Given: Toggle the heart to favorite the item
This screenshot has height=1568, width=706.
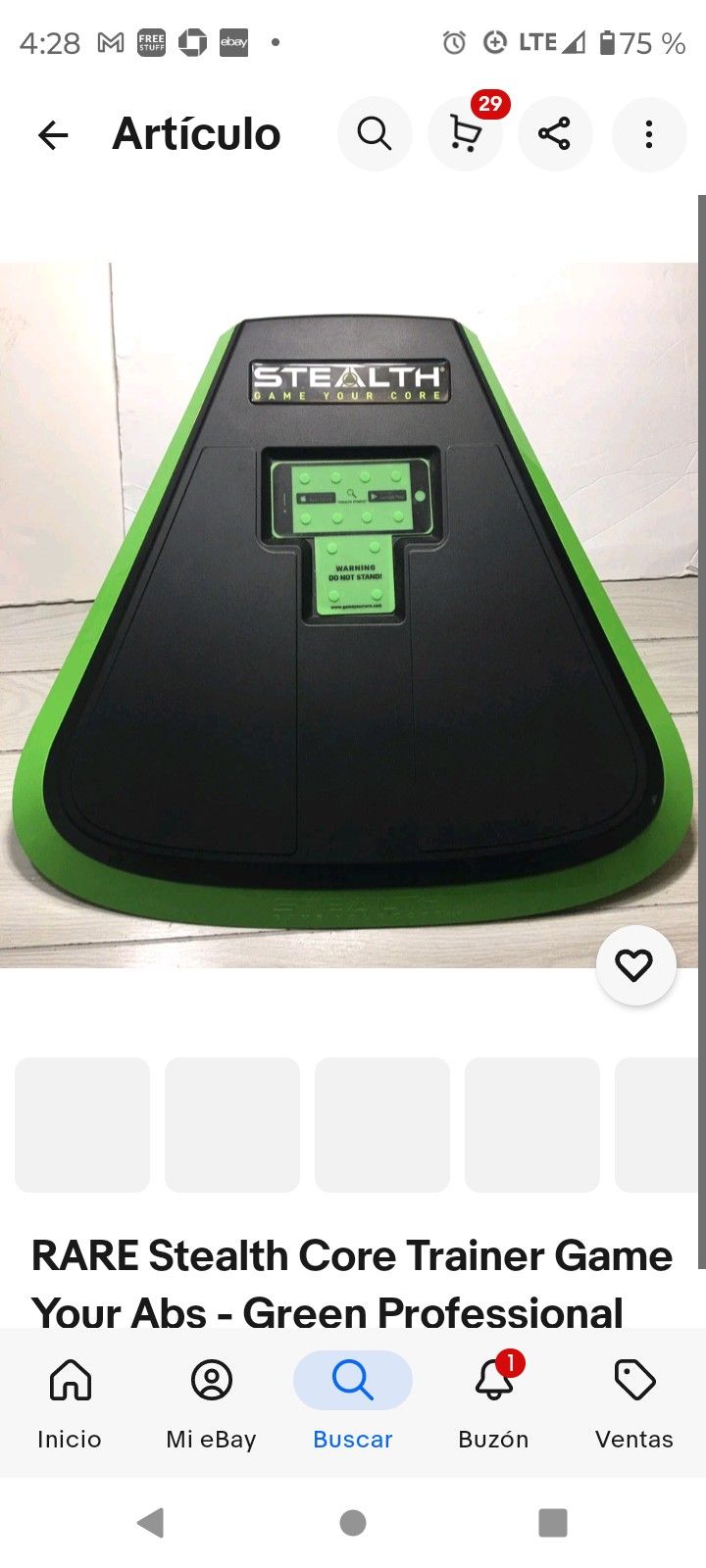Looking at the screenshot, I should [636, 965].
